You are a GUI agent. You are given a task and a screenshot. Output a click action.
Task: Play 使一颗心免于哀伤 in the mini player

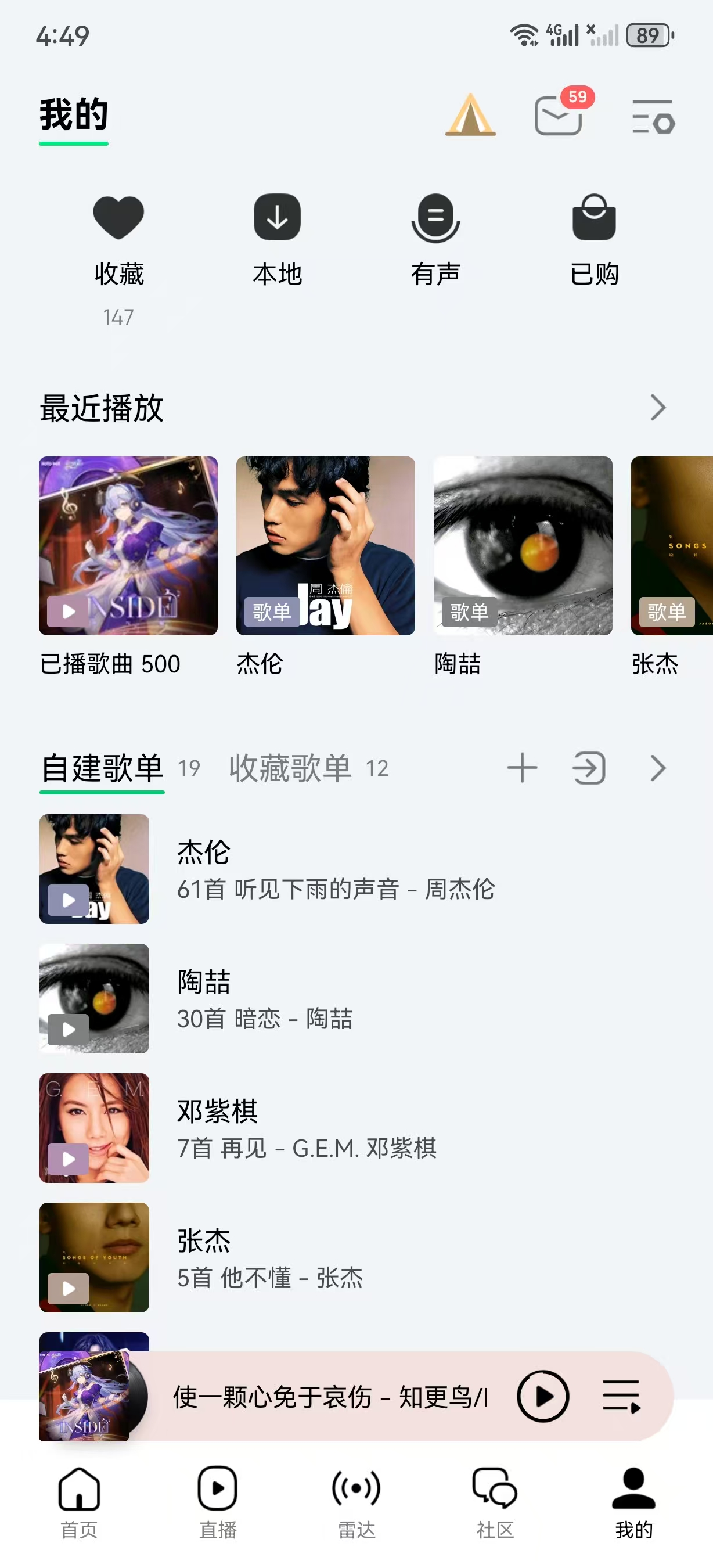[x=543, y=1396]
